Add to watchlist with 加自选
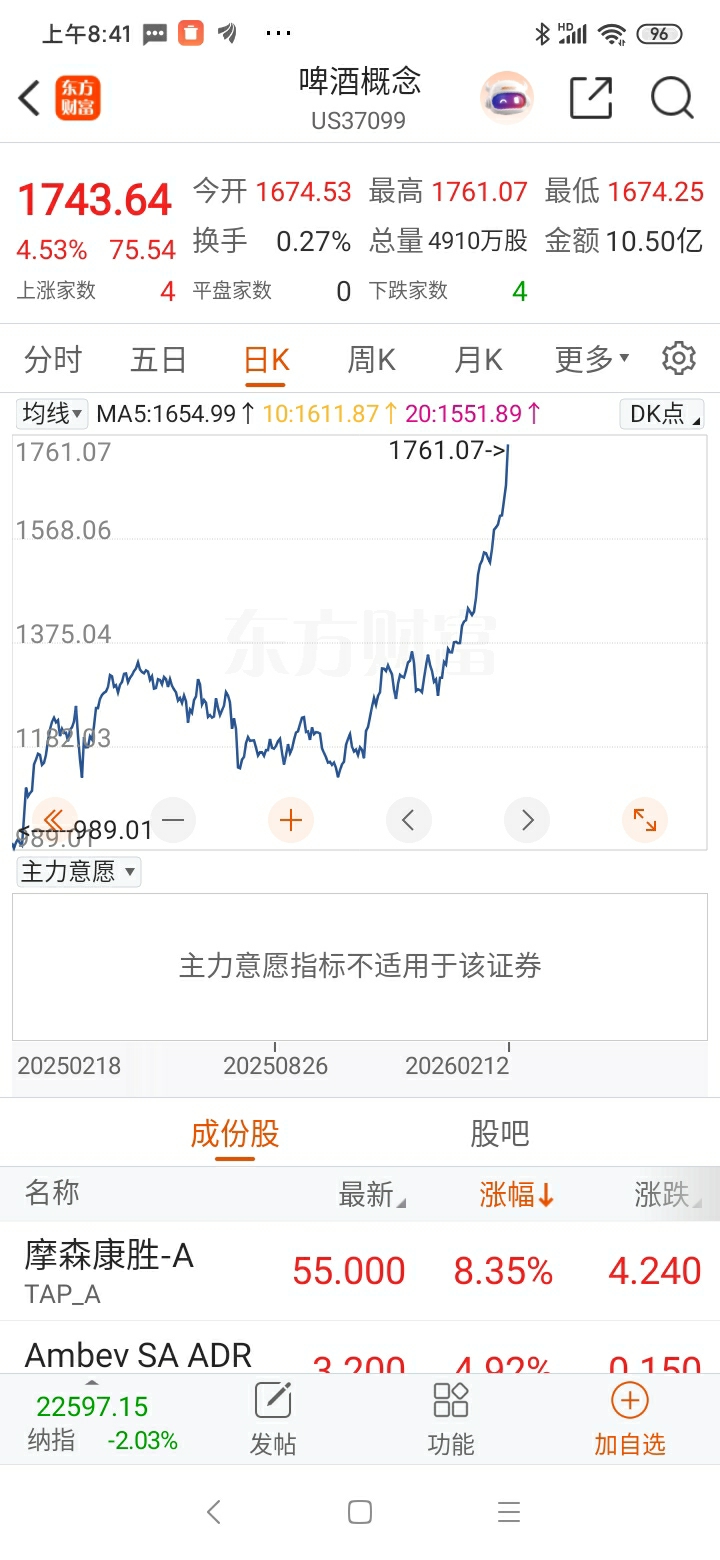The image size is (720, 1560). [629, 1419]
